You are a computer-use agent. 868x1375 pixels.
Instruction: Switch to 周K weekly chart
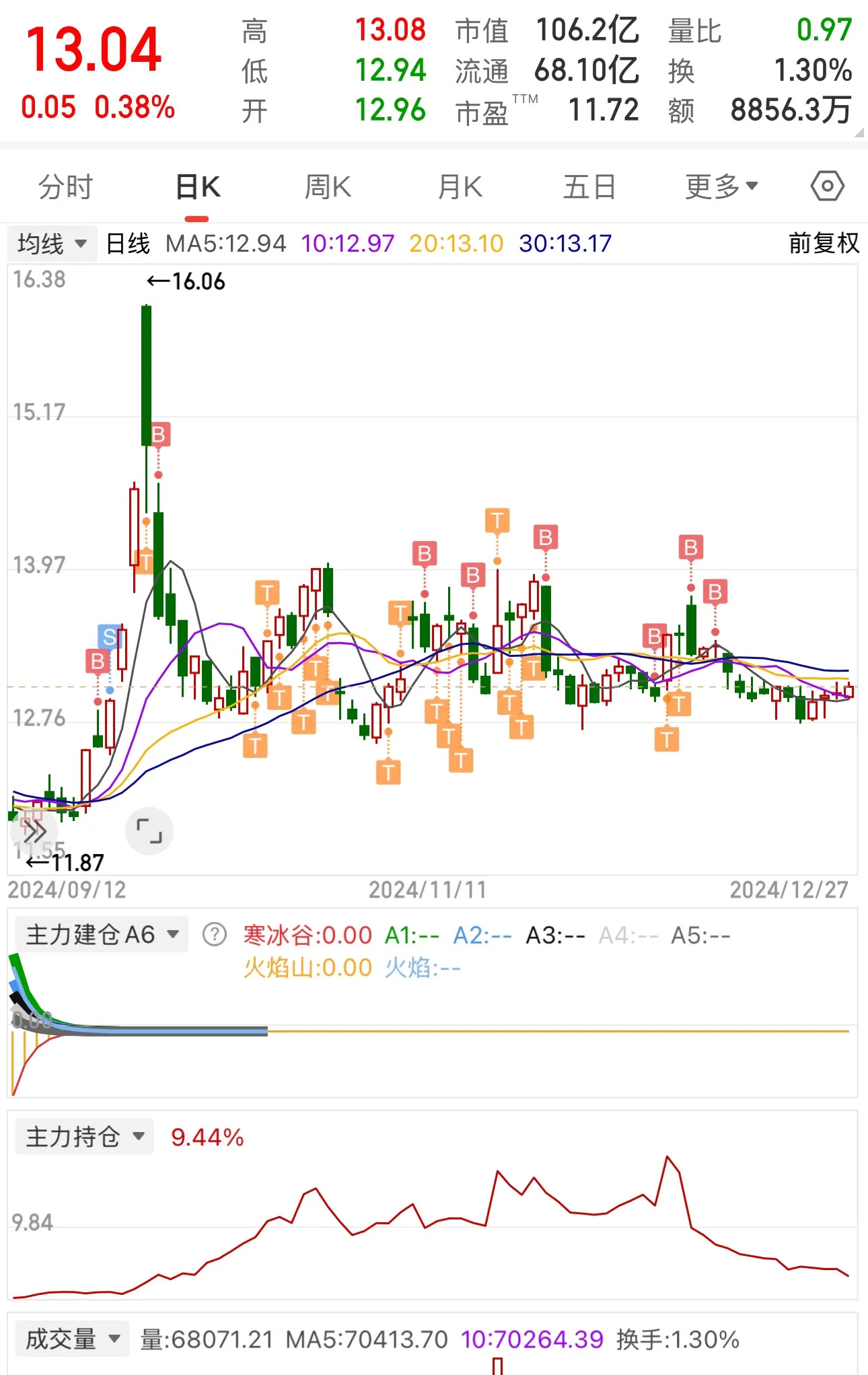point(328,187)
